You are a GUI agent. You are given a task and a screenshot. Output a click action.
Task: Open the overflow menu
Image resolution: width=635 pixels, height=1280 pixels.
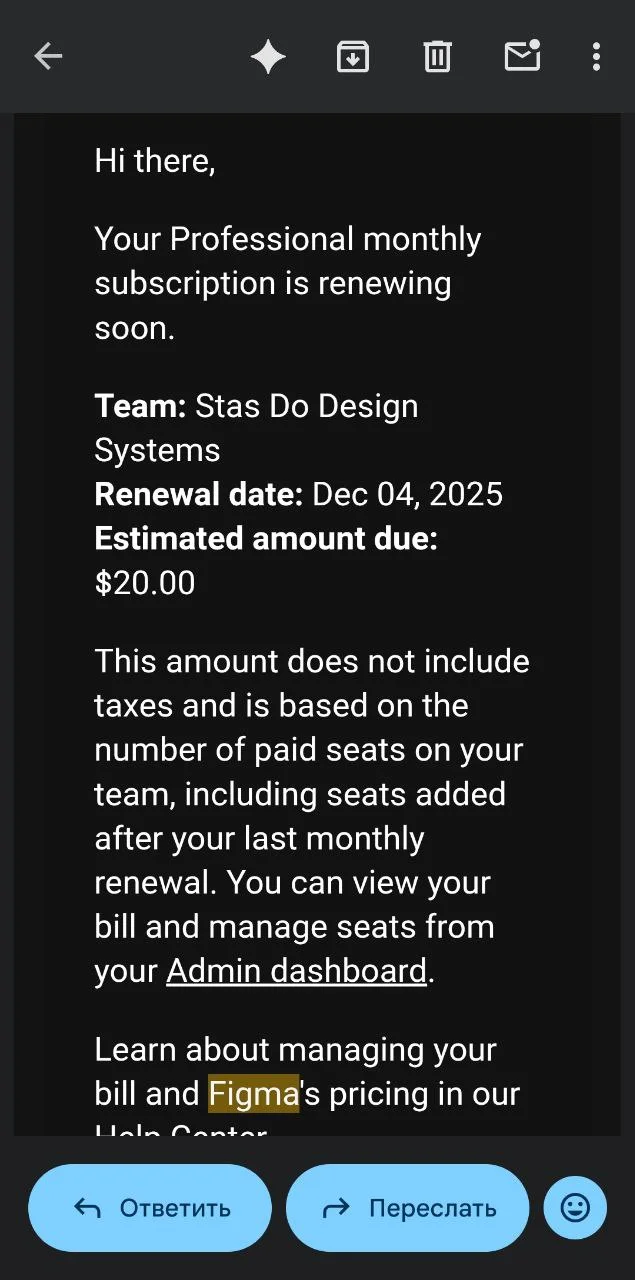click(596, 57)
